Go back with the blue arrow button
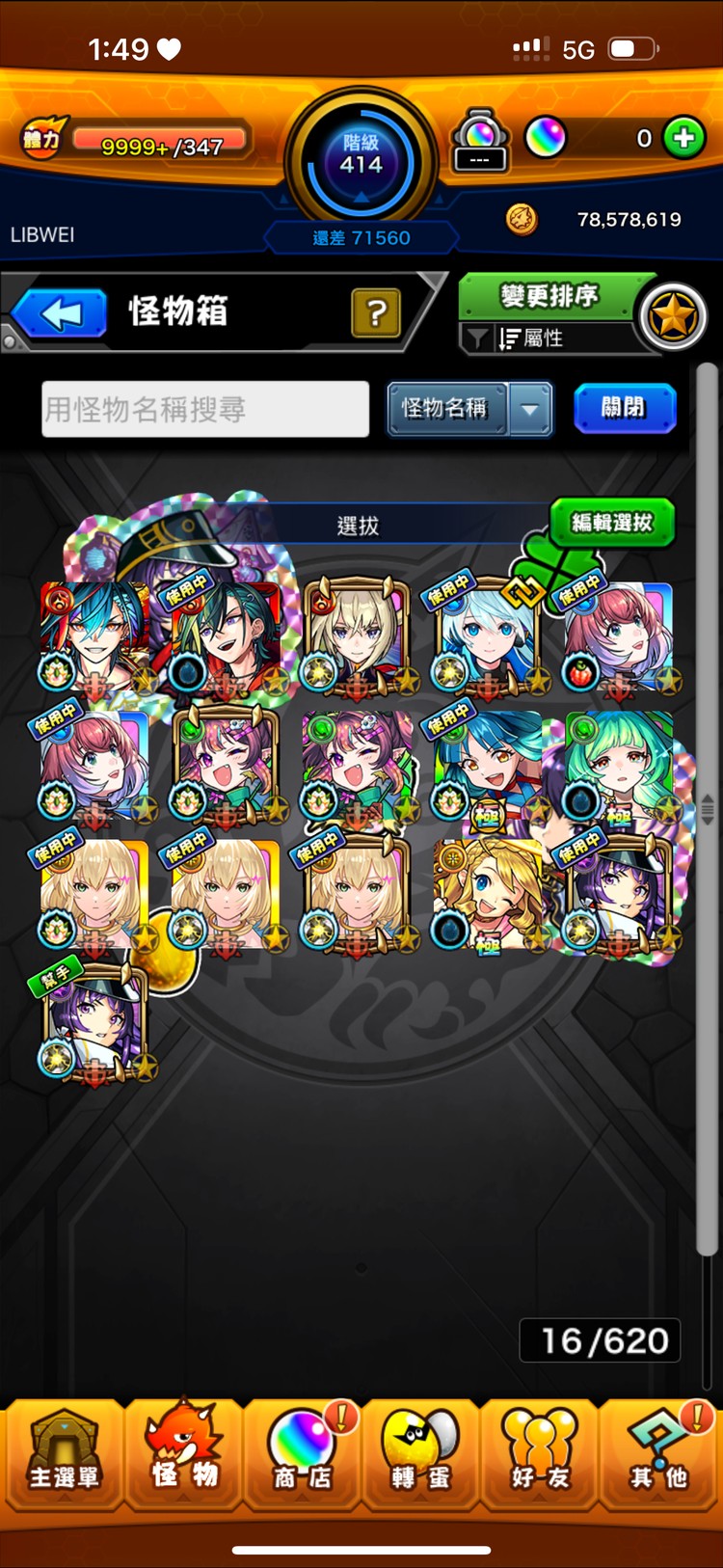 (62, 313)
